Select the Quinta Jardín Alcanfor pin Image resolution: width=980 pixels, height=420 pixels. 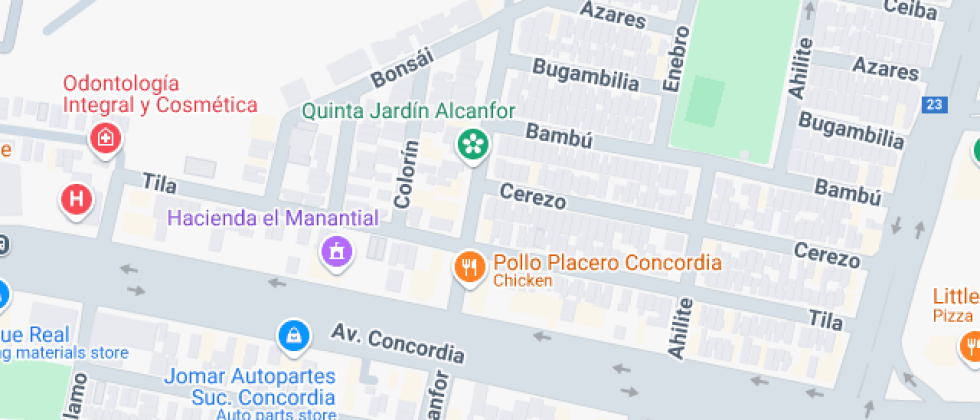click(472, 146)
